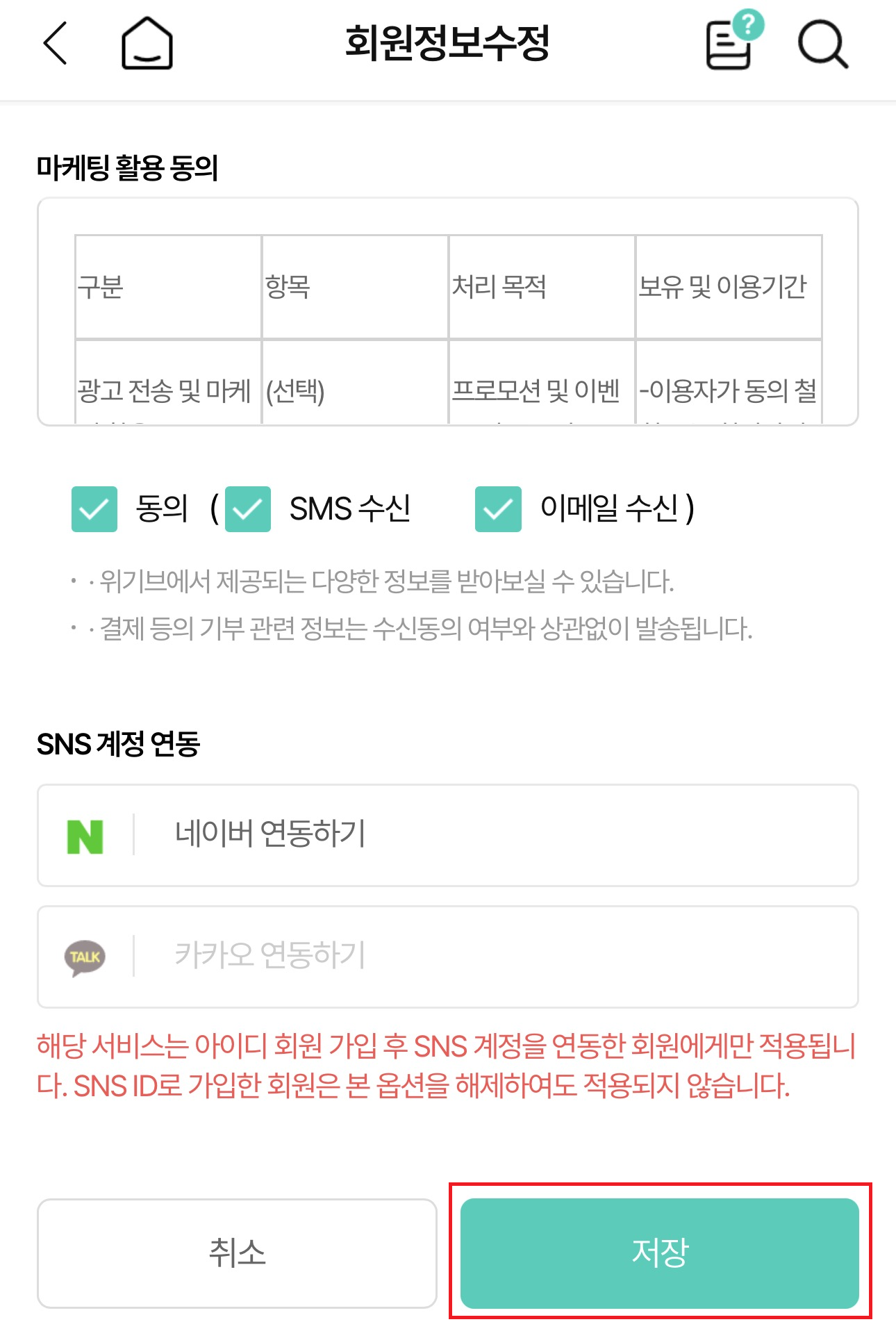Viewport: 896px width, 1322px height.
Task: Open the home icon in header
Action: click(x=147, y=43)
